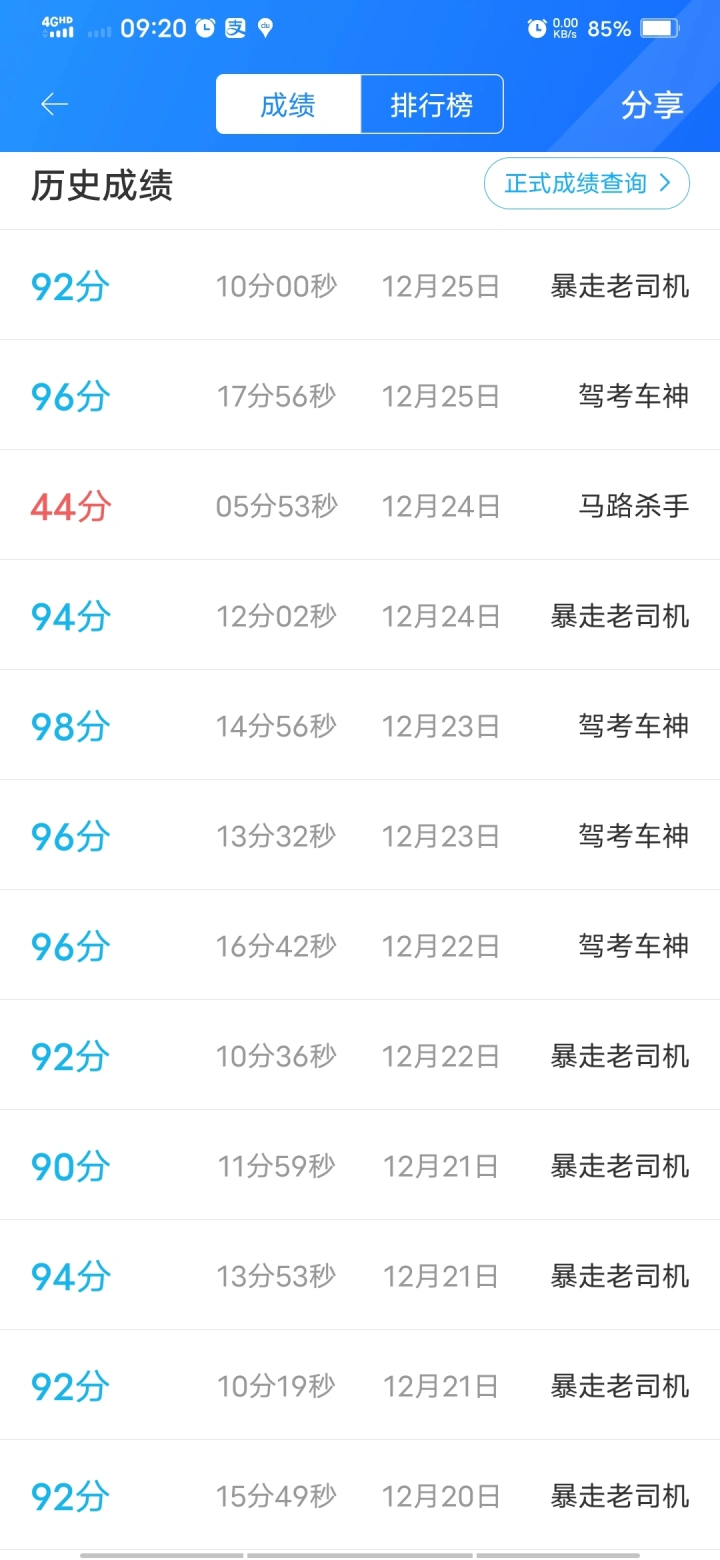
Task: View the 90分 record from 12月21日
Action: click(x=360, y=1165)
